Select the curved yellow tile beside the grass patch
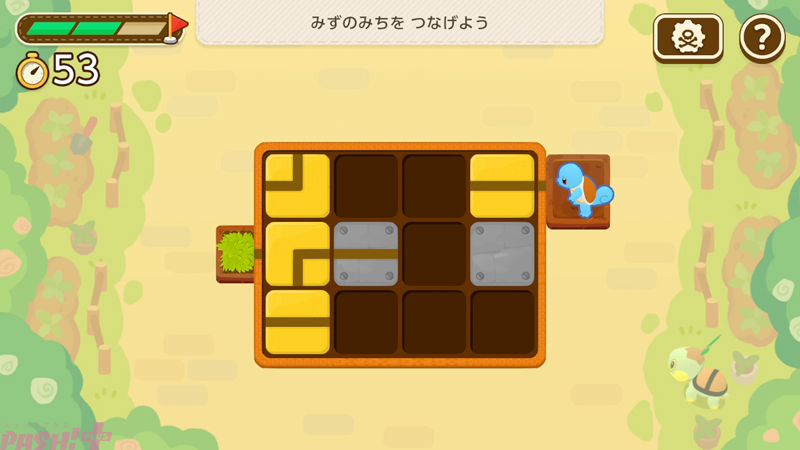Screen dimensions: 800x450 click(x=297, y=254)
